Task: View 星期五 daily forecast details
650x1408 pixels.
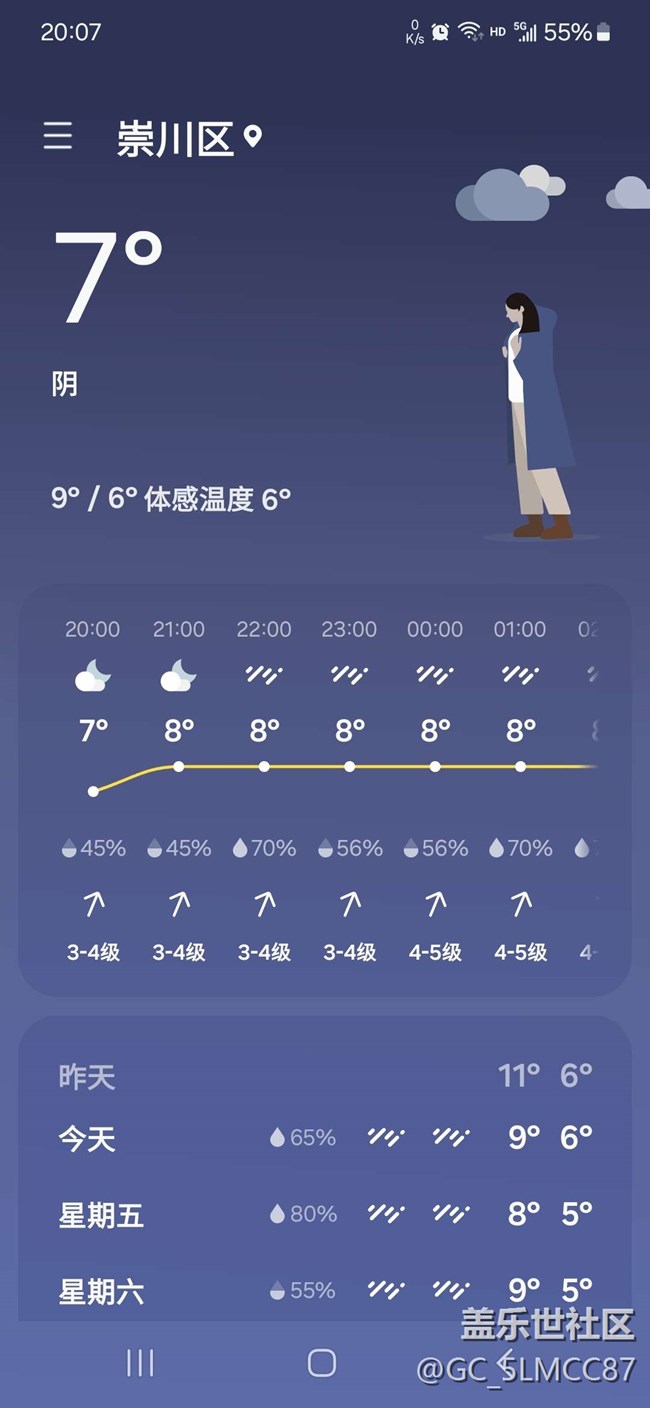Action: point(325,1215)
